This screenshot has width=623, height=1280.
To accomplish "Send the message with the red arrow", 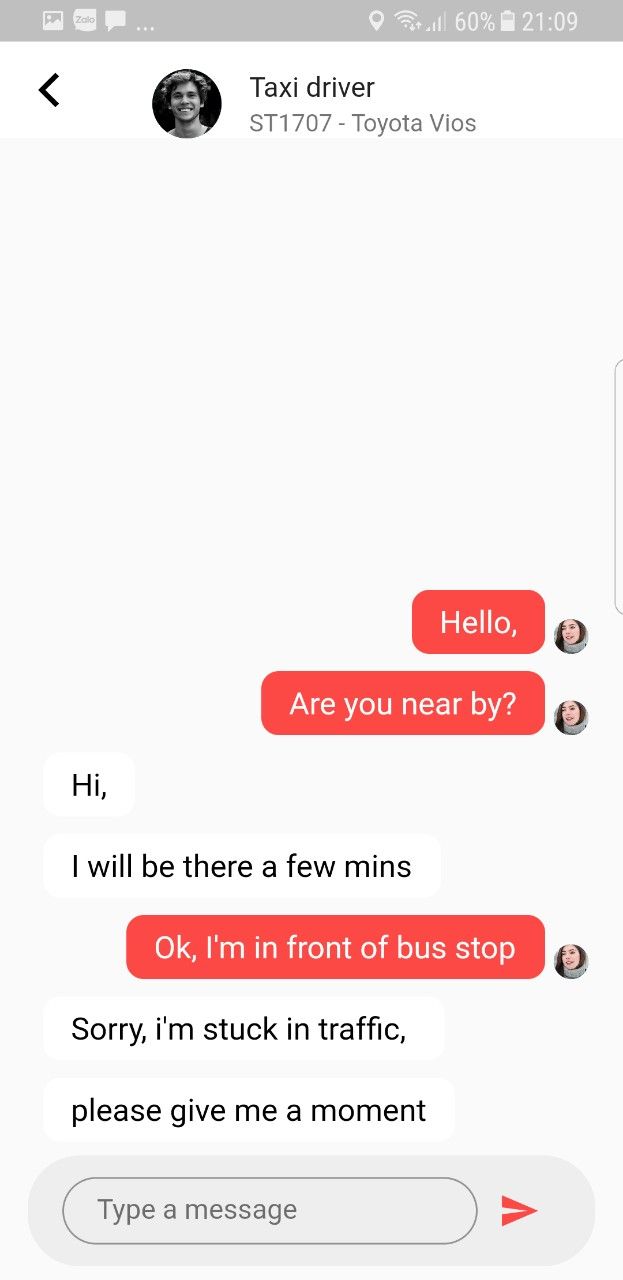I will click(519, 1211).
